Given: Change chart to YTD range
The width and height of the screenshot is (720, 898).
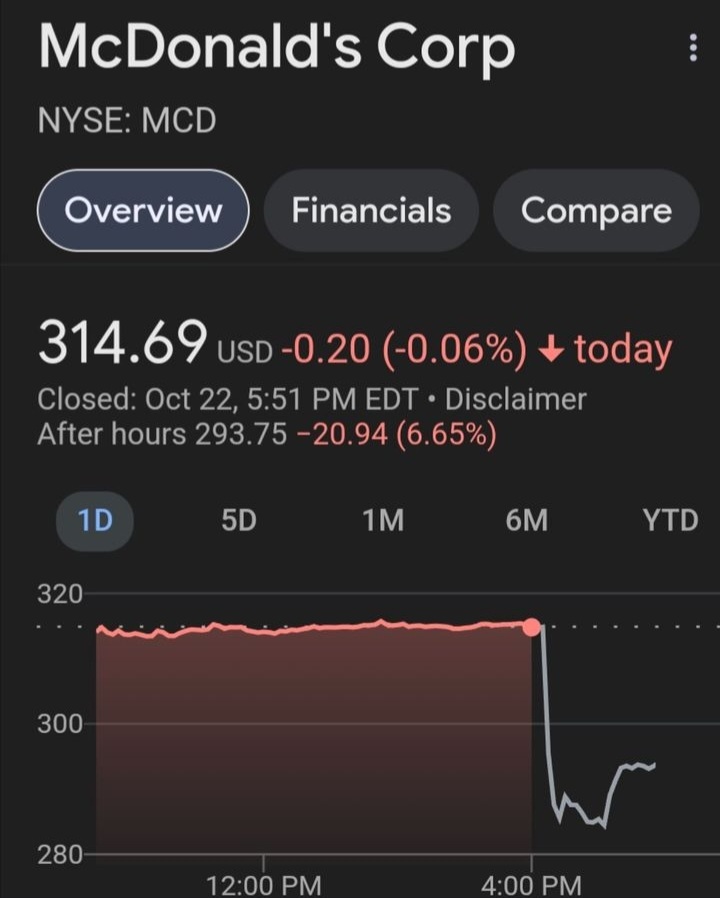Looking at the screenshot, I should click(670, 520).
